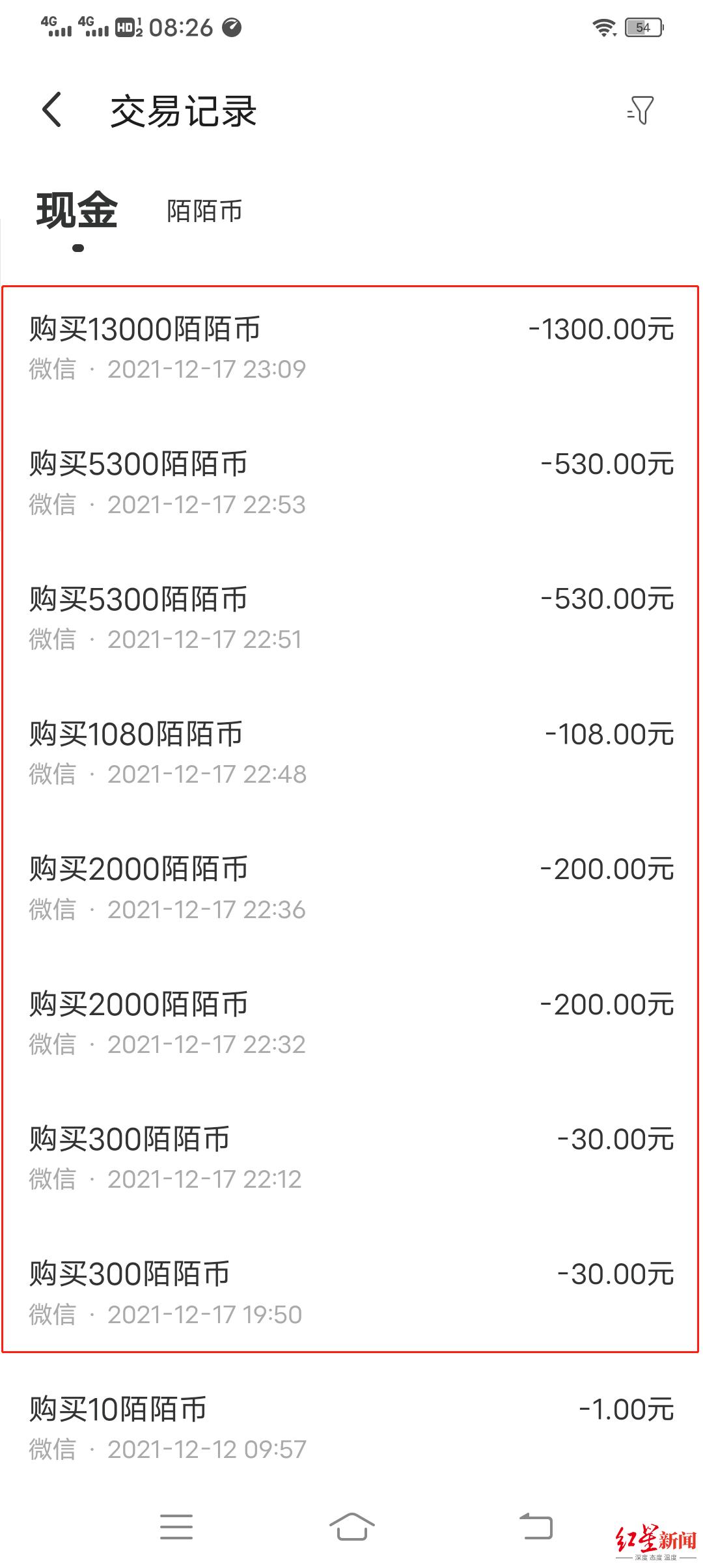Tap the system home button
This screenshot has width=703, height=1568.
(351, 1526)
